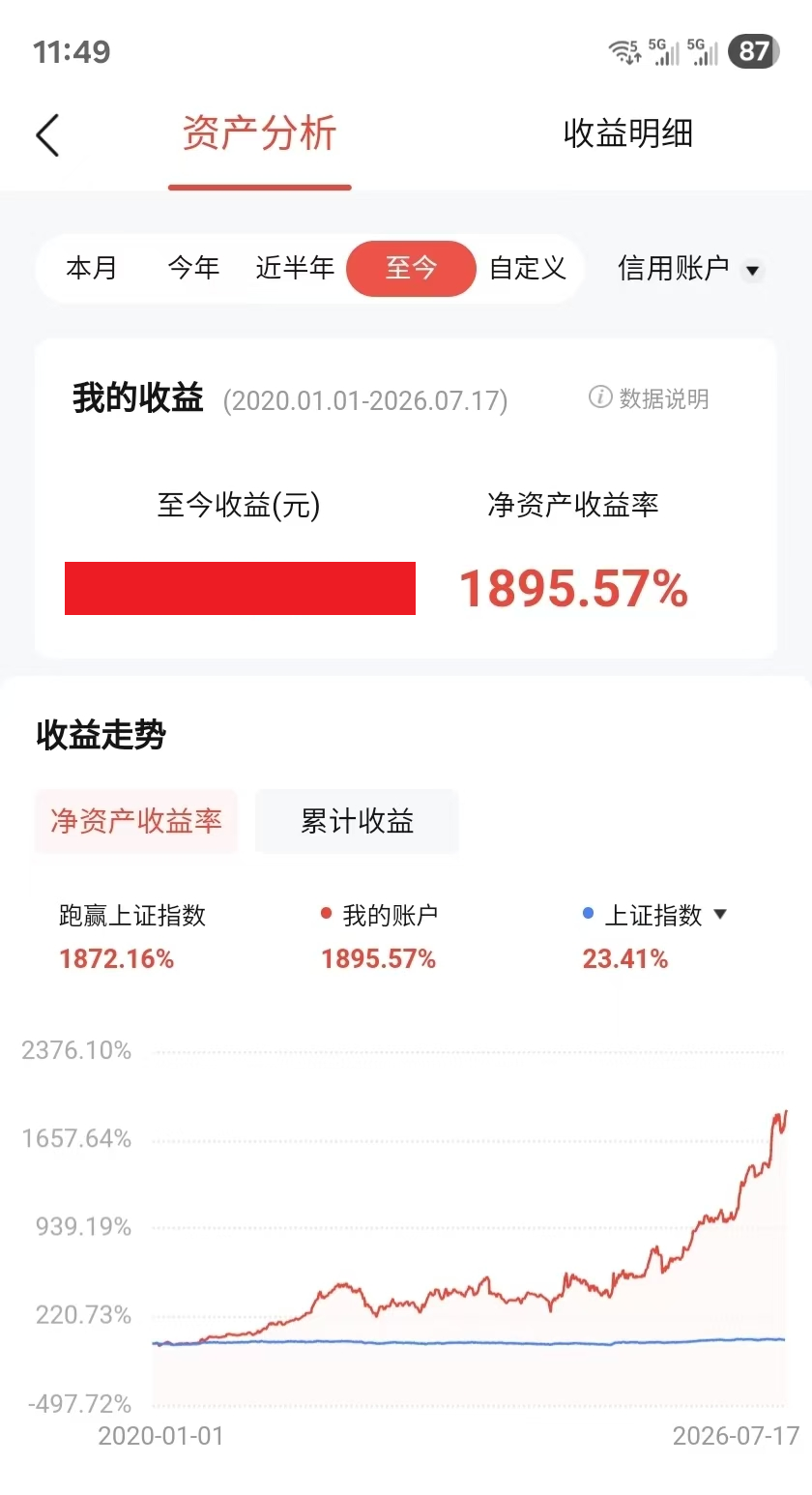Choose the 本月 time range
The width and height of the screenshot is (812, 1495).
pos(92,268)
